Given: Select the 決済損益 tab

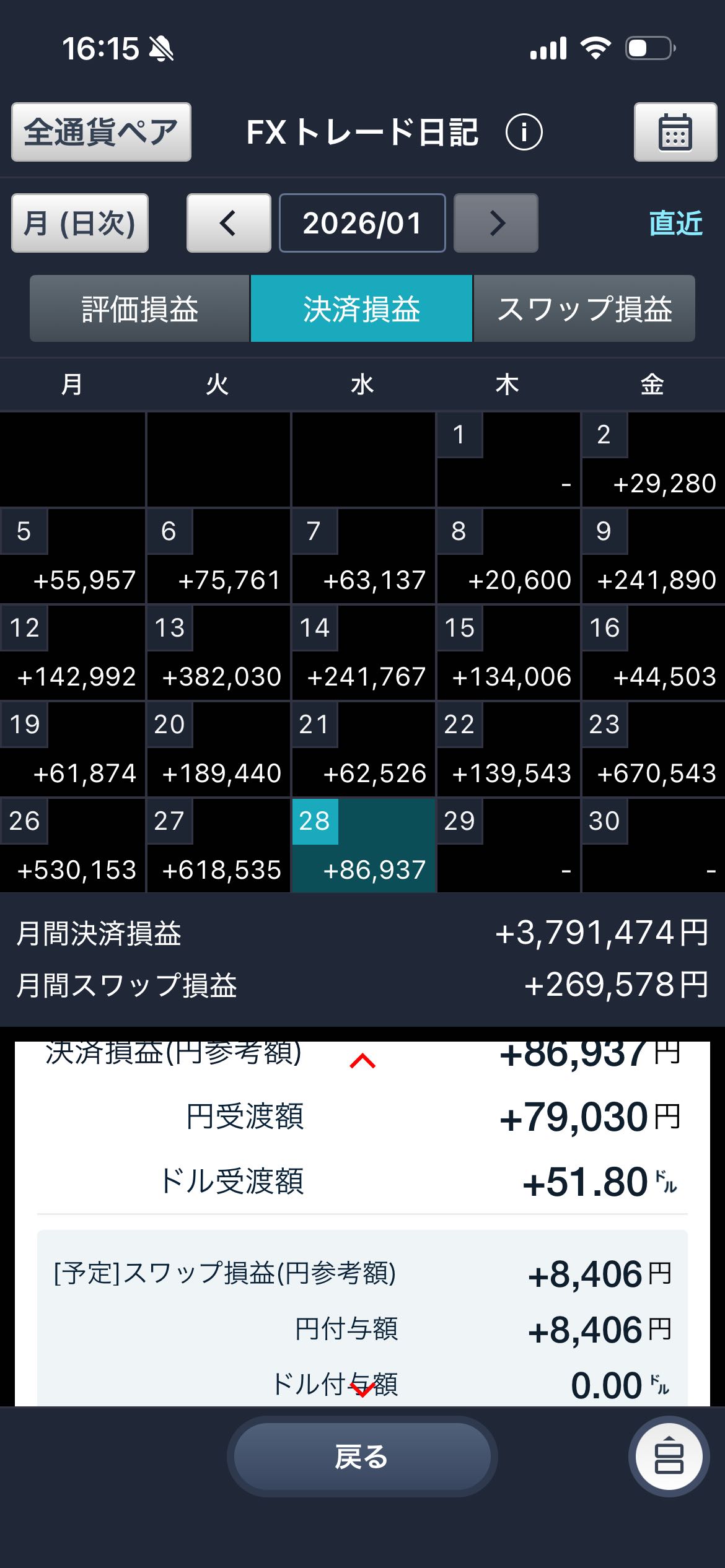Looking at the screenshot, I should coord(361,308).
